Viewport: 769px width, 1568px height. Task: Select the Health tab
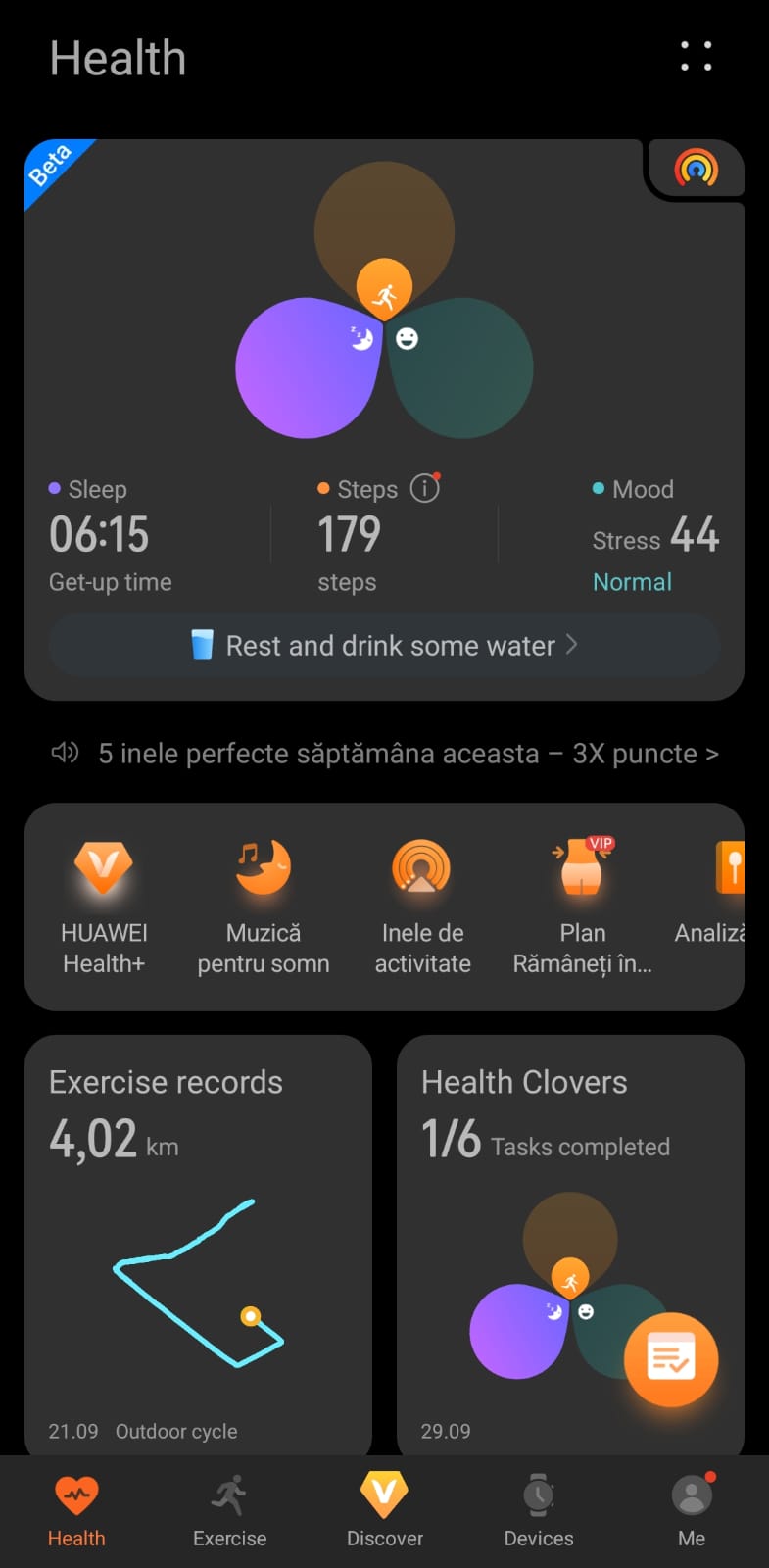(76, 1511)
